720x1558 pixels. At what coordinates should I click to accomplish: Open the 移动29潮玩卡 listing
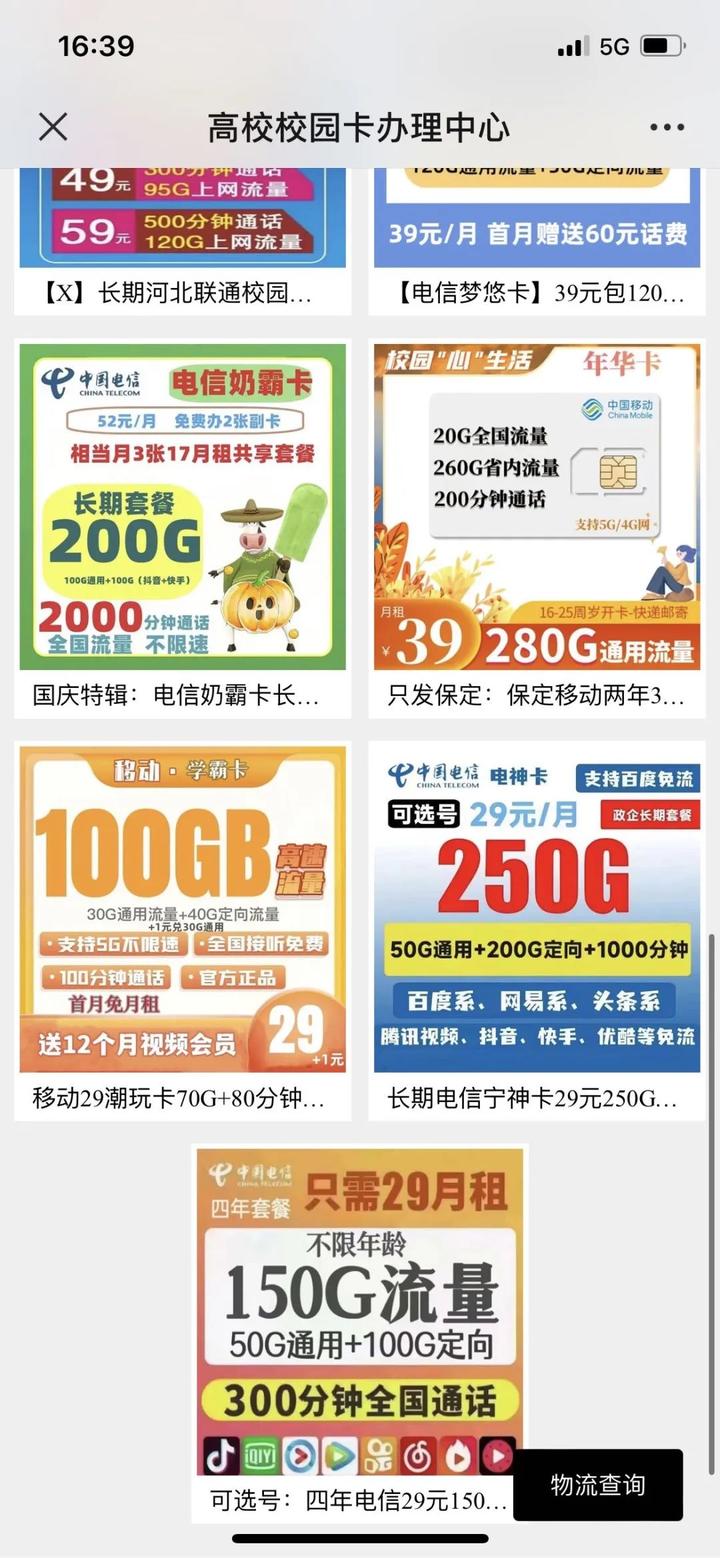[182, 1097]
